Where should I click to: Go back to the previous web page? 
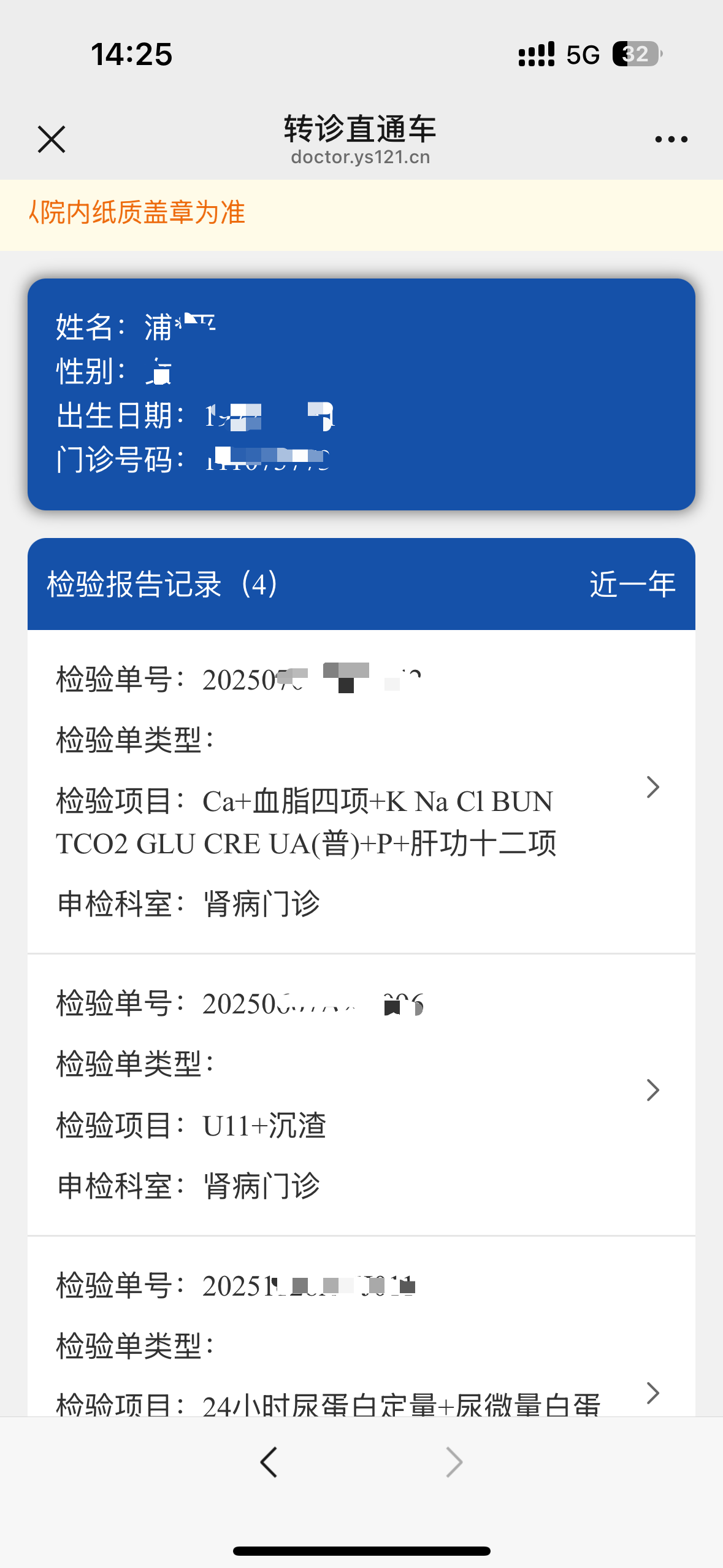pyautogui.click(x=269, y=1462)
